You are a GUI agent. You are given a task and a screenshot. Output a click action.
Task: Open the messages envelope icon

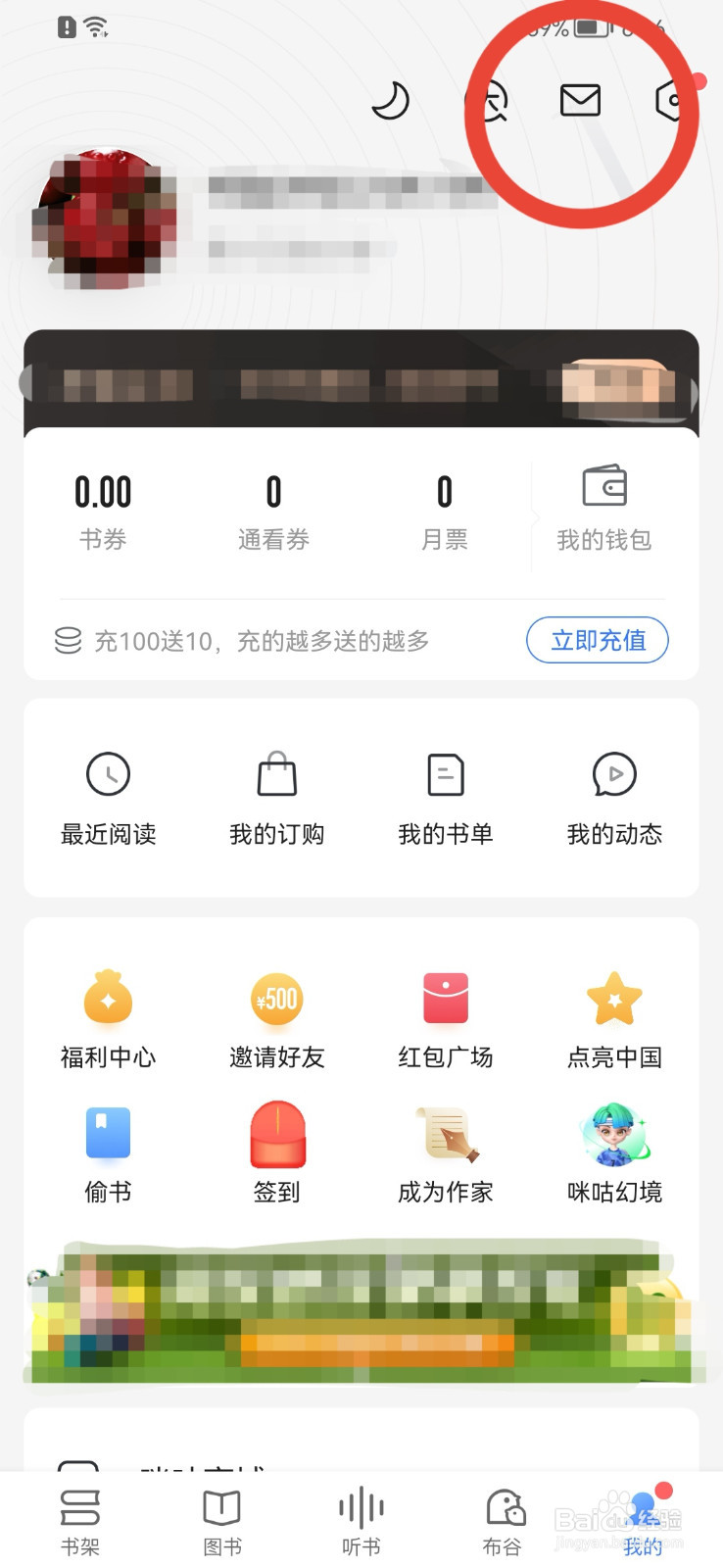coord(580,100)
